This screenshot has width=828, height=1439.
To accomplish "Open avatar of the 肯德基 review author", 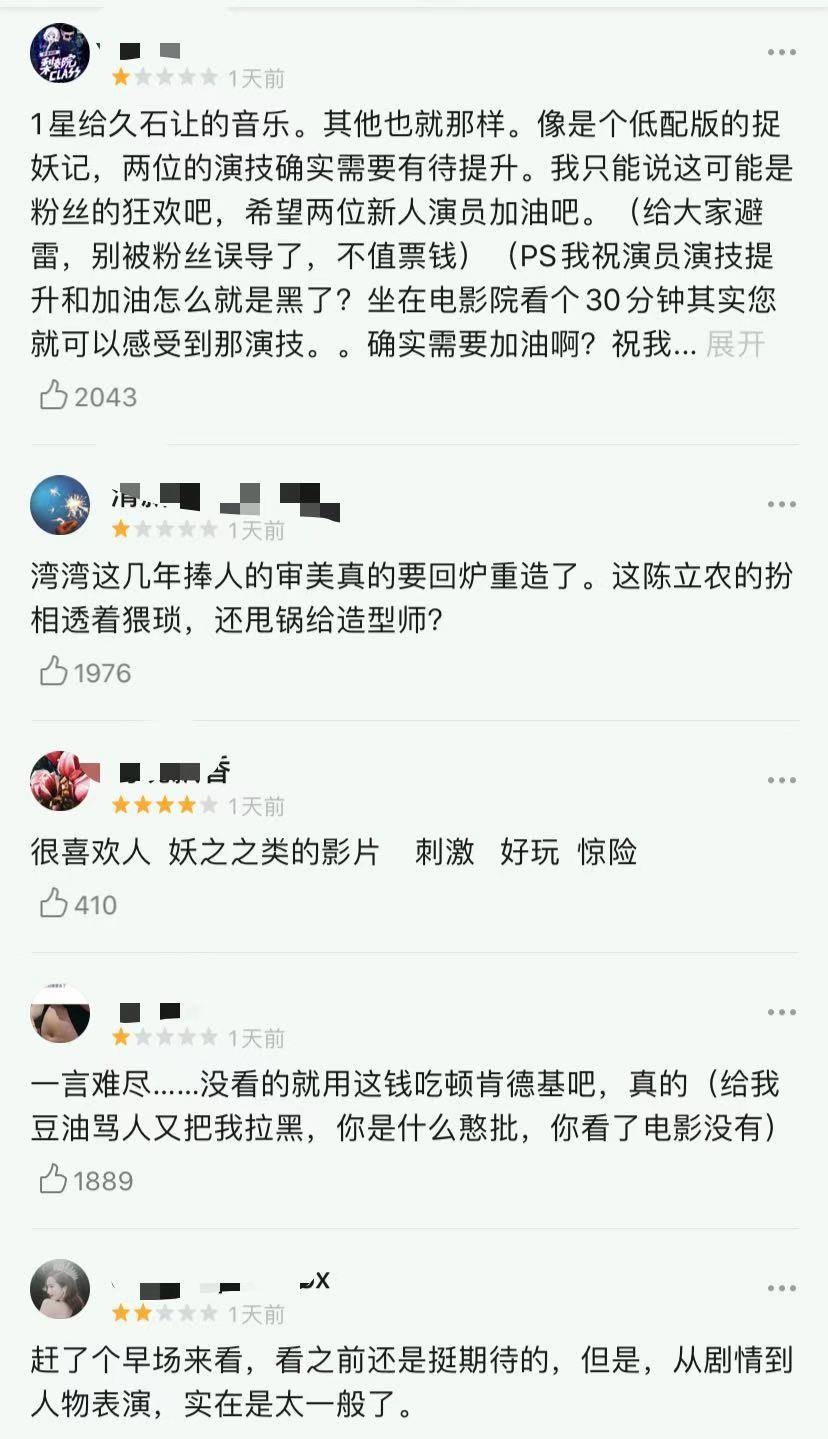I will [x=60, y=1013].
